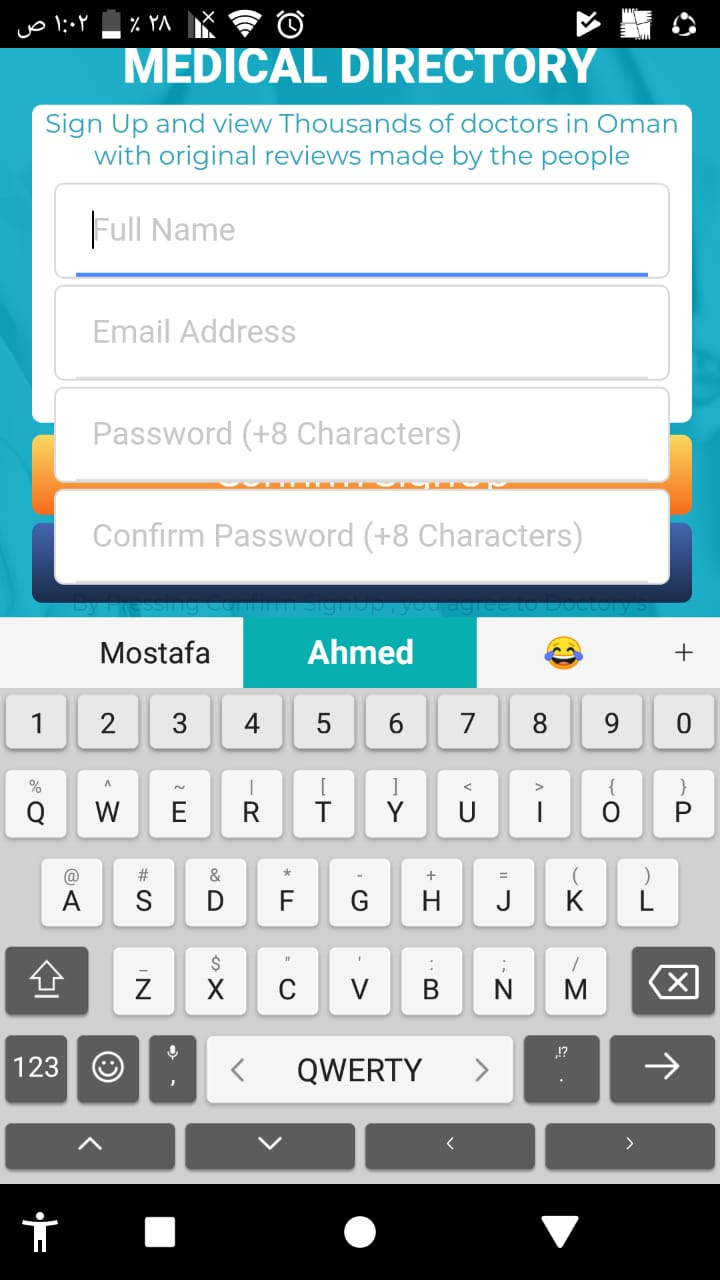This screenshot has height=1280, width=720.
Task: Expand suggestions with the plus icon
Action: pos(684,653)
